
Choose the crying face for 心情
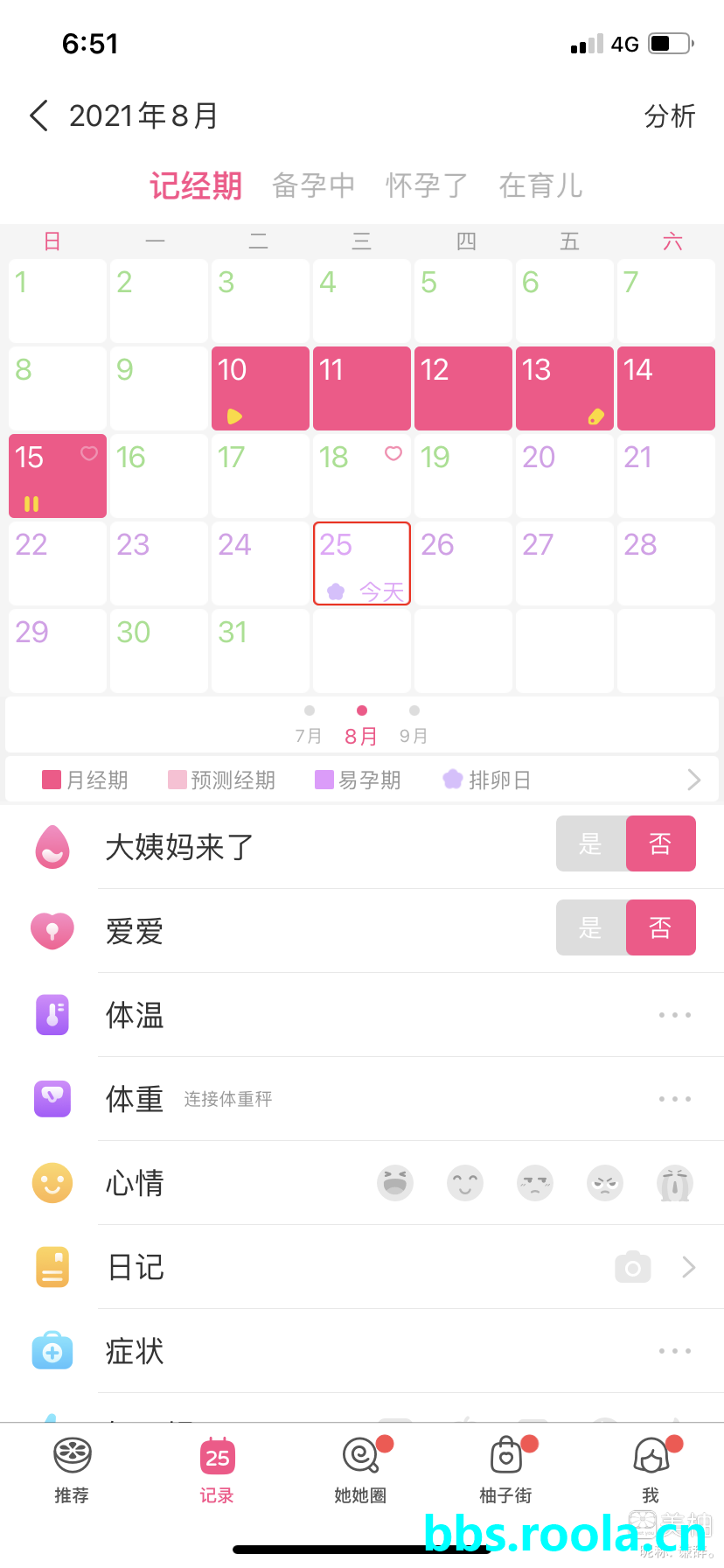point(674,1183)
